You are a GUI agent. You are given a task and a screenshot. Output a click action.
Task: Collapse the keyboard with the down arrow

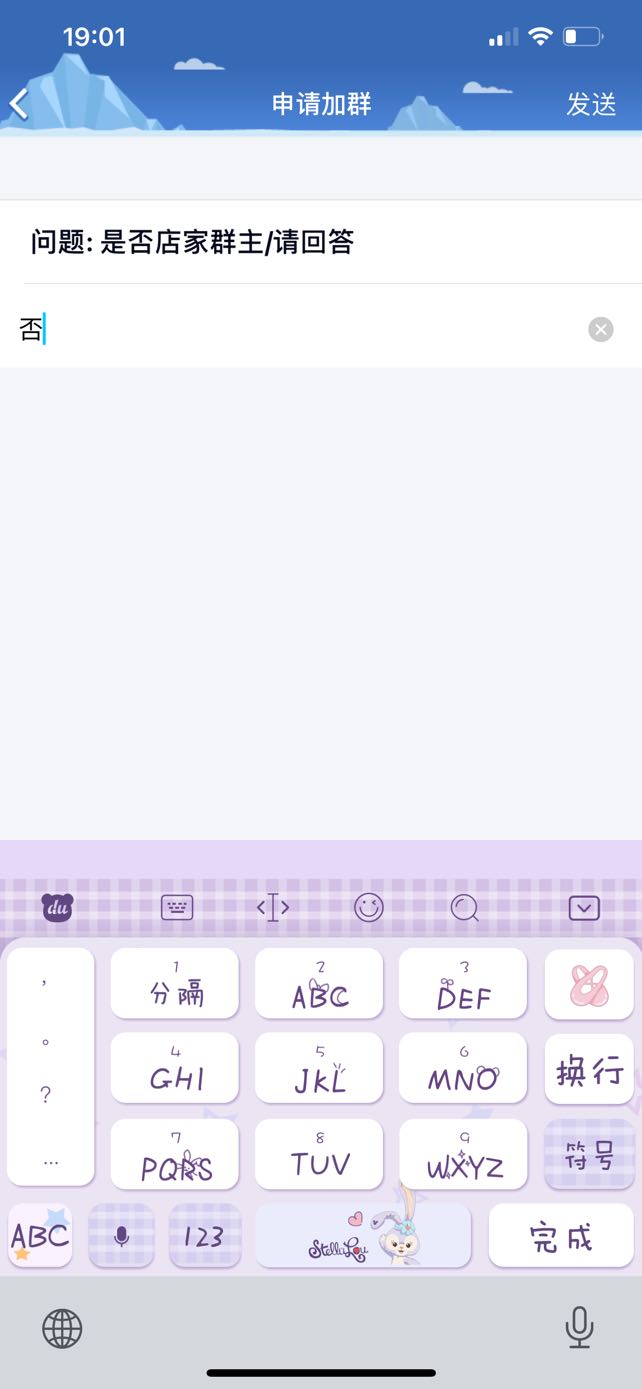point(584,908)
